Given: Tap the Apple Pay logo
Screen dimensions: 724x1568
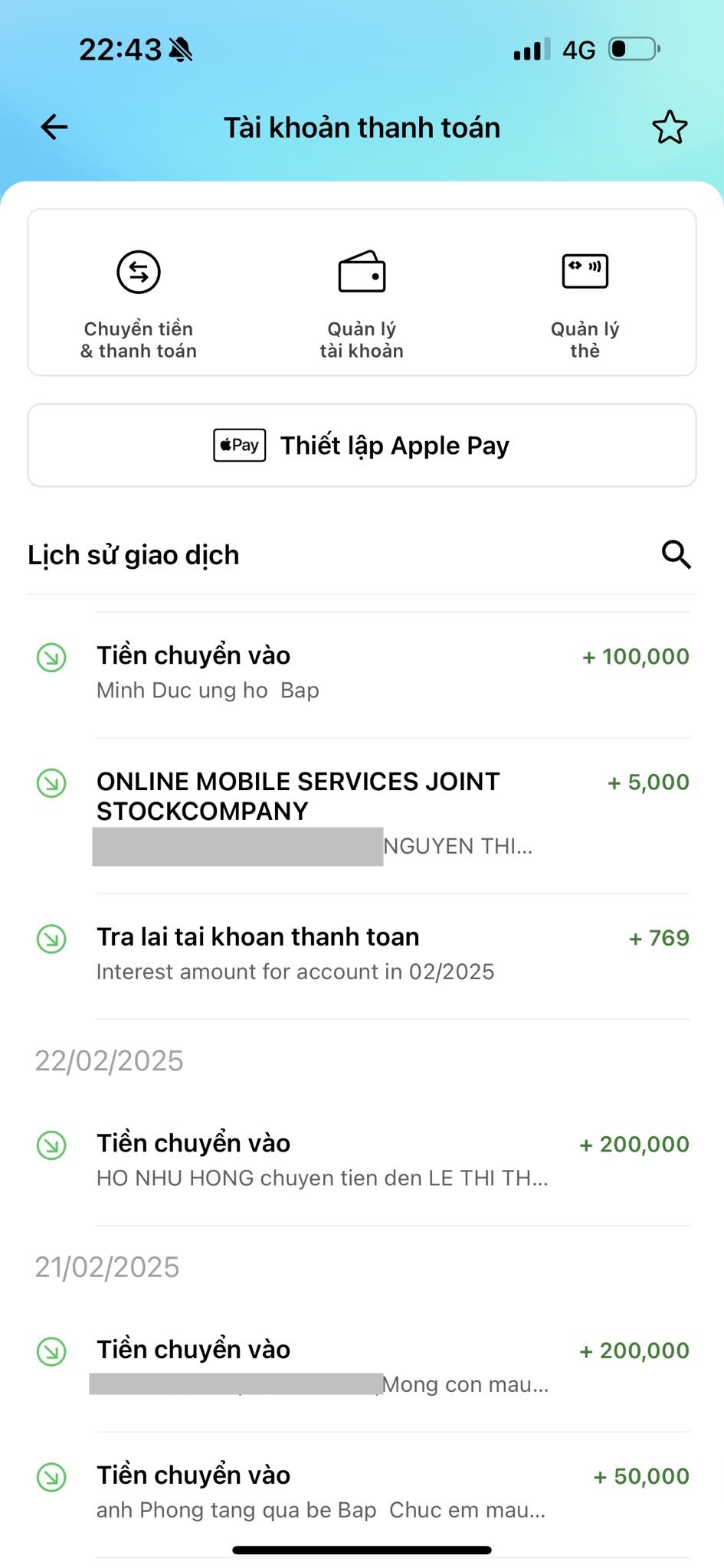Looking at the screenshot, I should click(x=238, y=445).
